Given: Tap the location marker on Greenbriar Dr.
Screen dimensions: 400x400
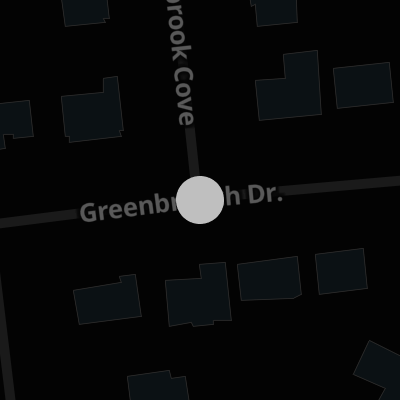Looking at the screenshot, I should pyautogui.click(x=200, y=200).
